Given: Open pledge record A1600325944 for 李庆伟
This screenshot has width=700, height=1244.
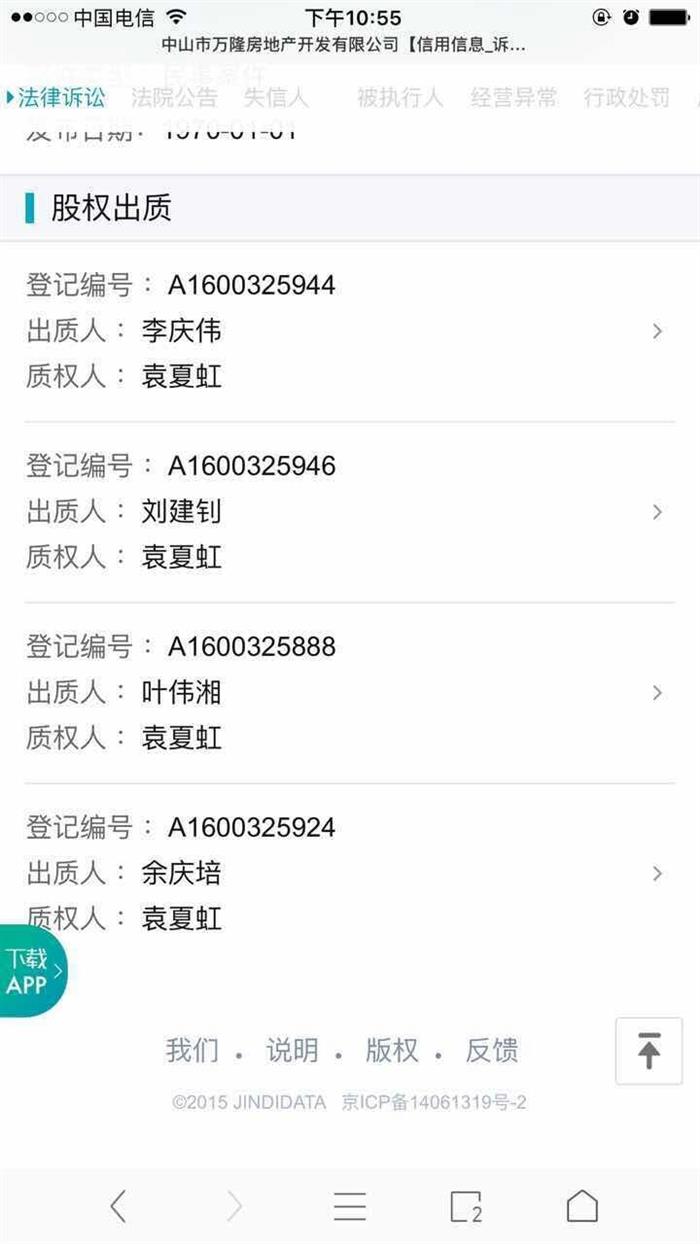Looking at the screenshot, I should (350, 331).
